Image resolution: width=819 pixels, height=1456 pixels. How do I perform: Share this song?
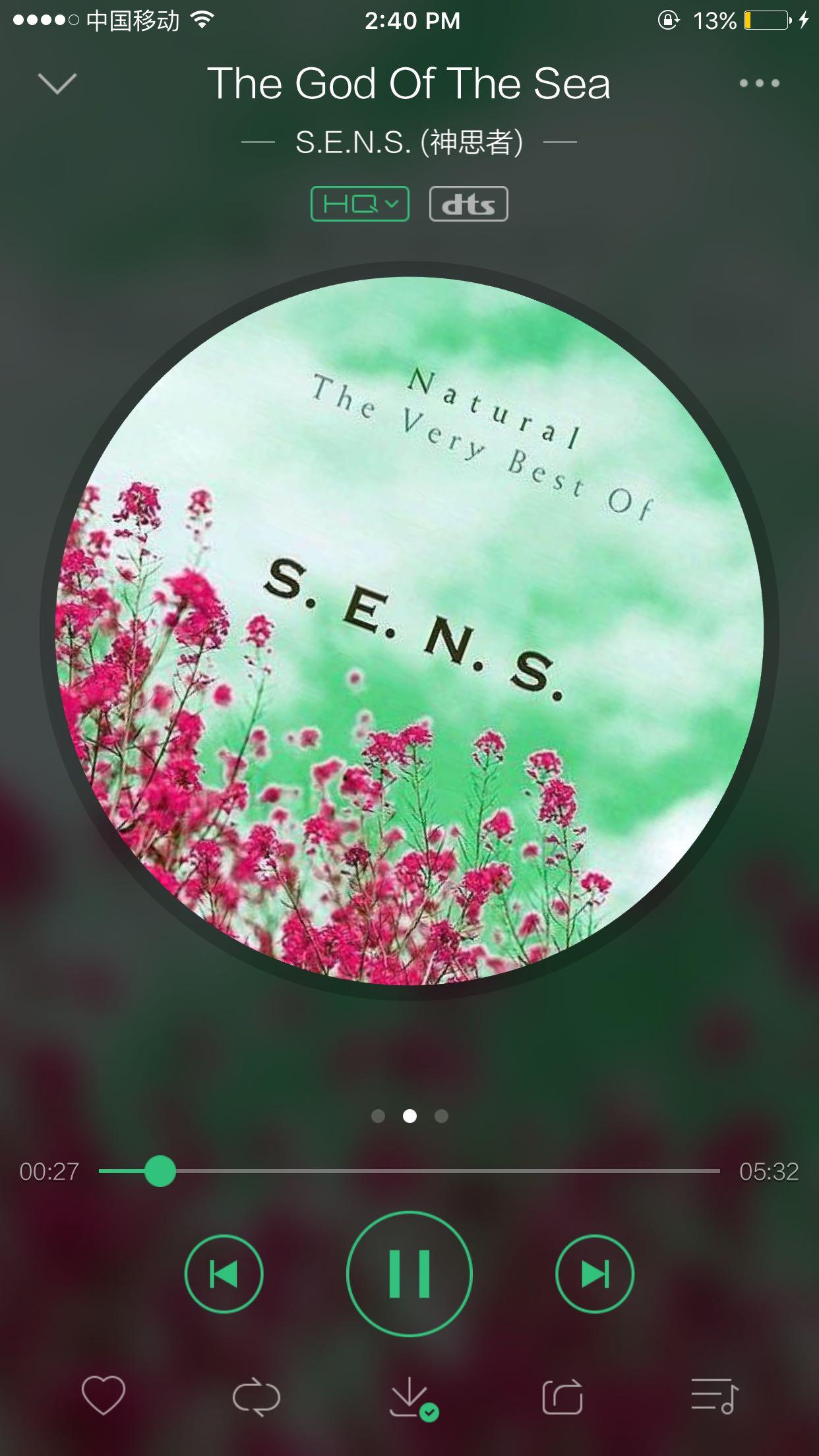[562, 1397]
